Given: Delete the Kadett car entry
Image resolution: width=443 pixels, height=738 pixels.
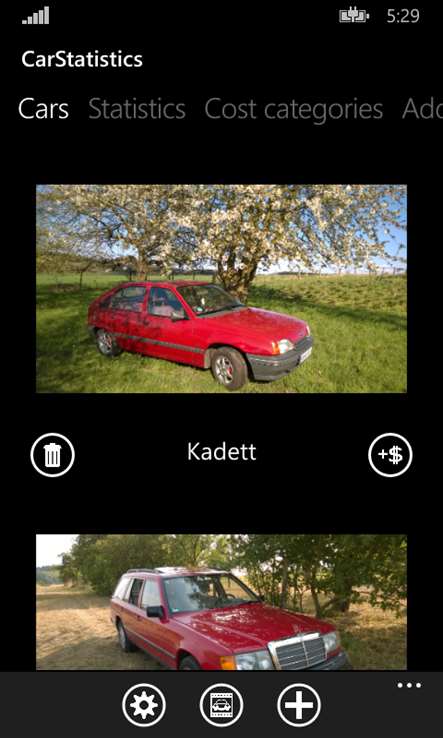Looking at the screenshot, I should [52, 455].
